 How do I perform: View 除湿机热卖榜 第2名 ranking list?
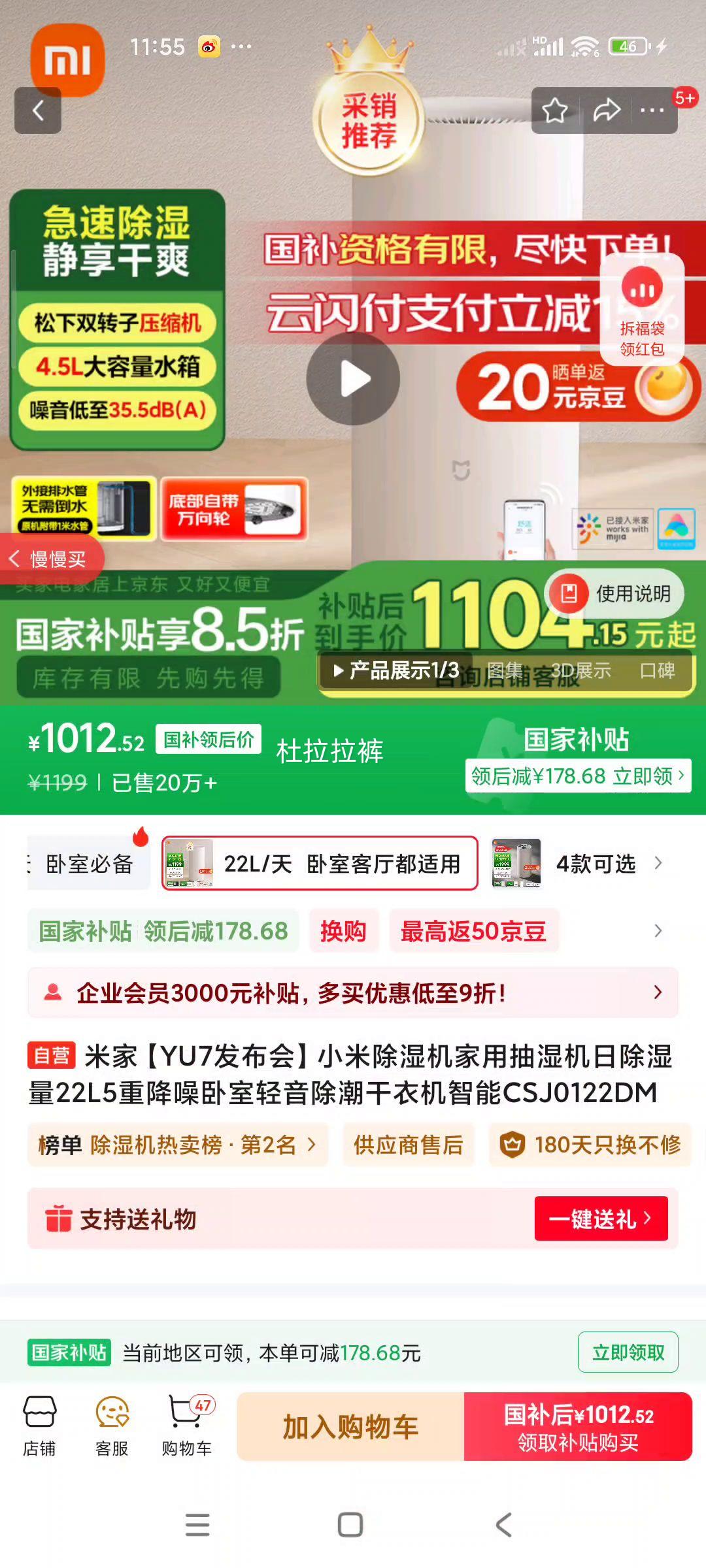177,1145
